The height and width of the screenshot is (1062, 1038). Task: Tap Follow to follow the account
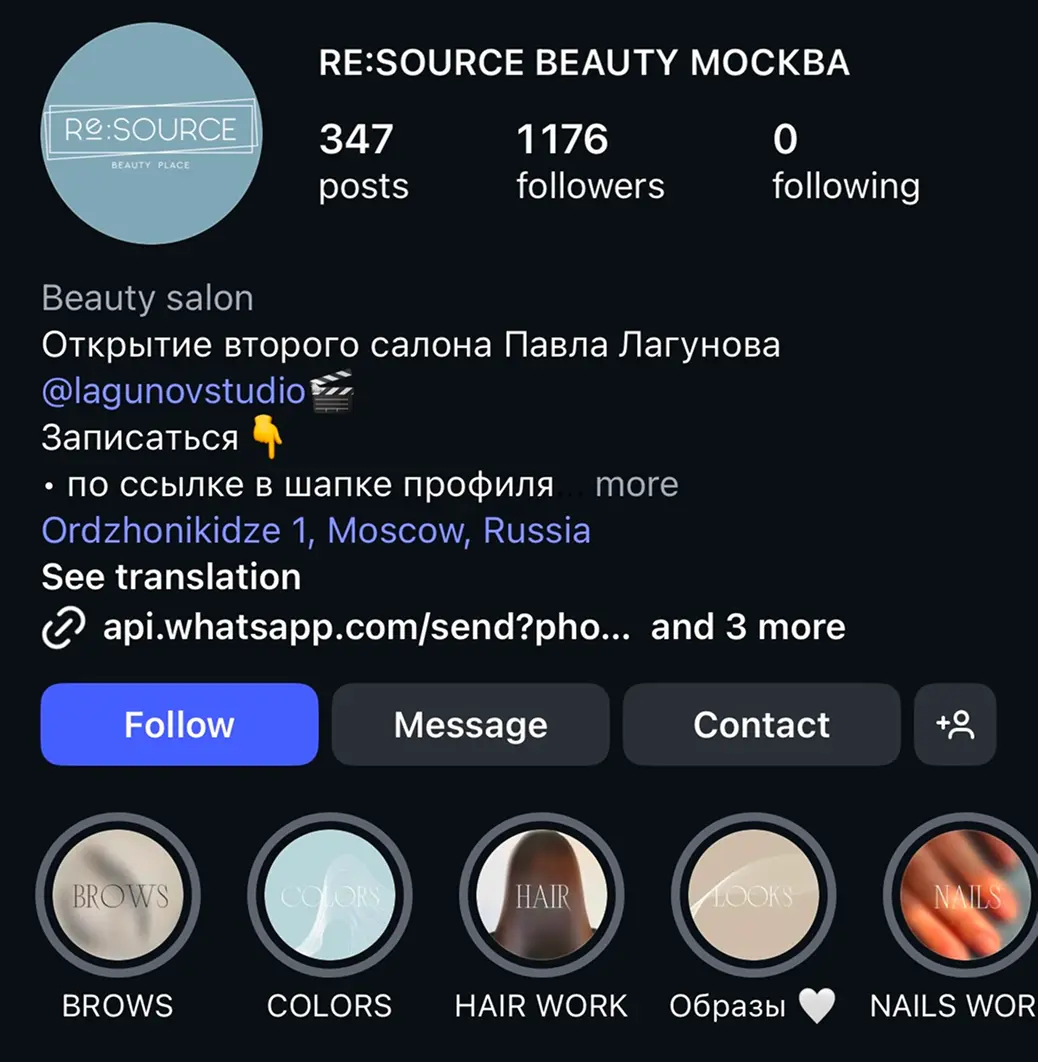coord(179,725)
